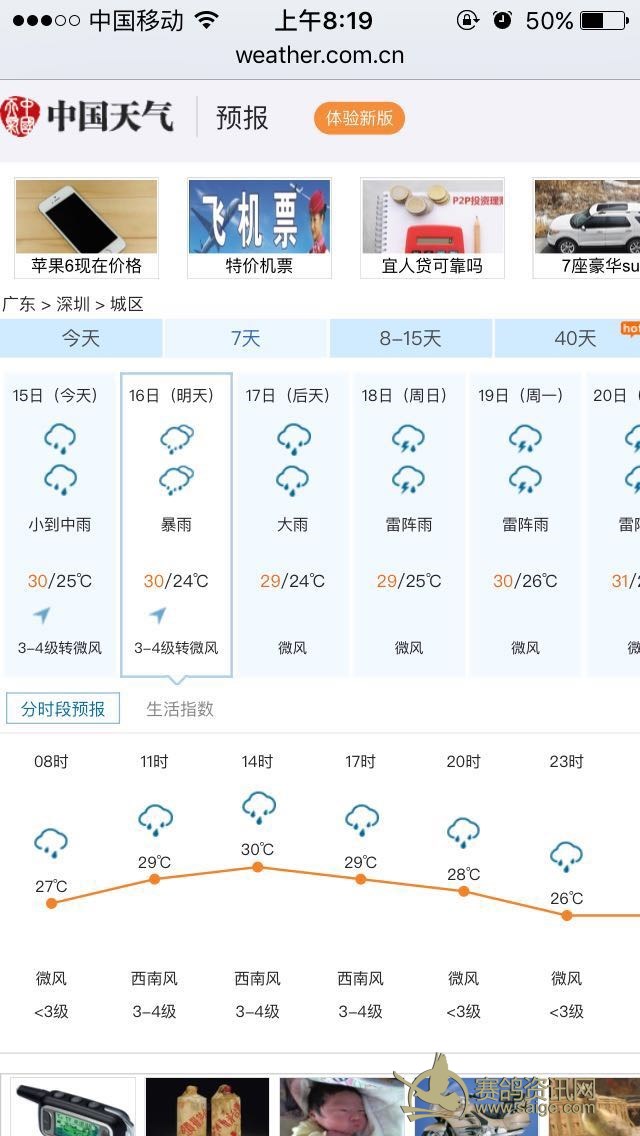
Task: Switch to the 今天 tab
Action: [81, 338]
